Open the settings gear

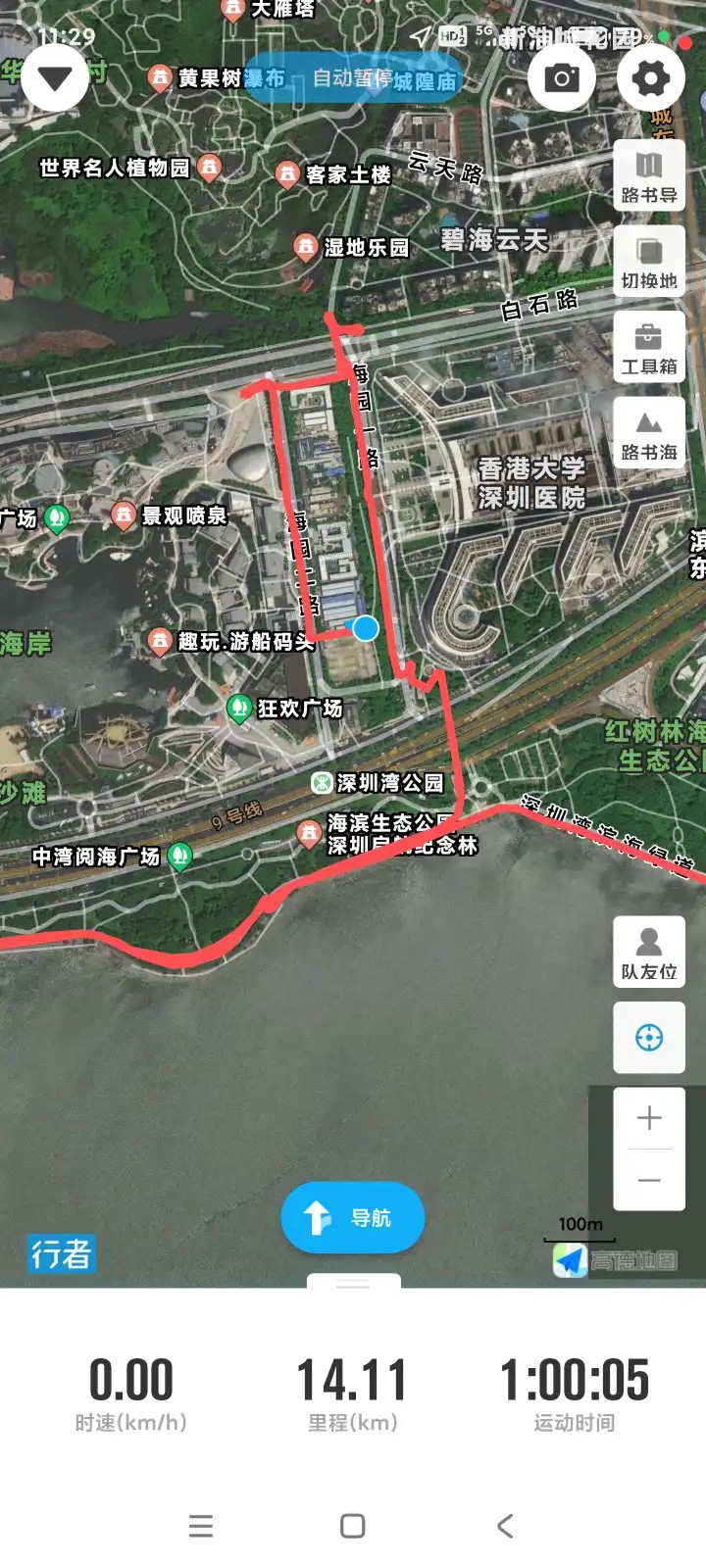(x=650, y=78)
